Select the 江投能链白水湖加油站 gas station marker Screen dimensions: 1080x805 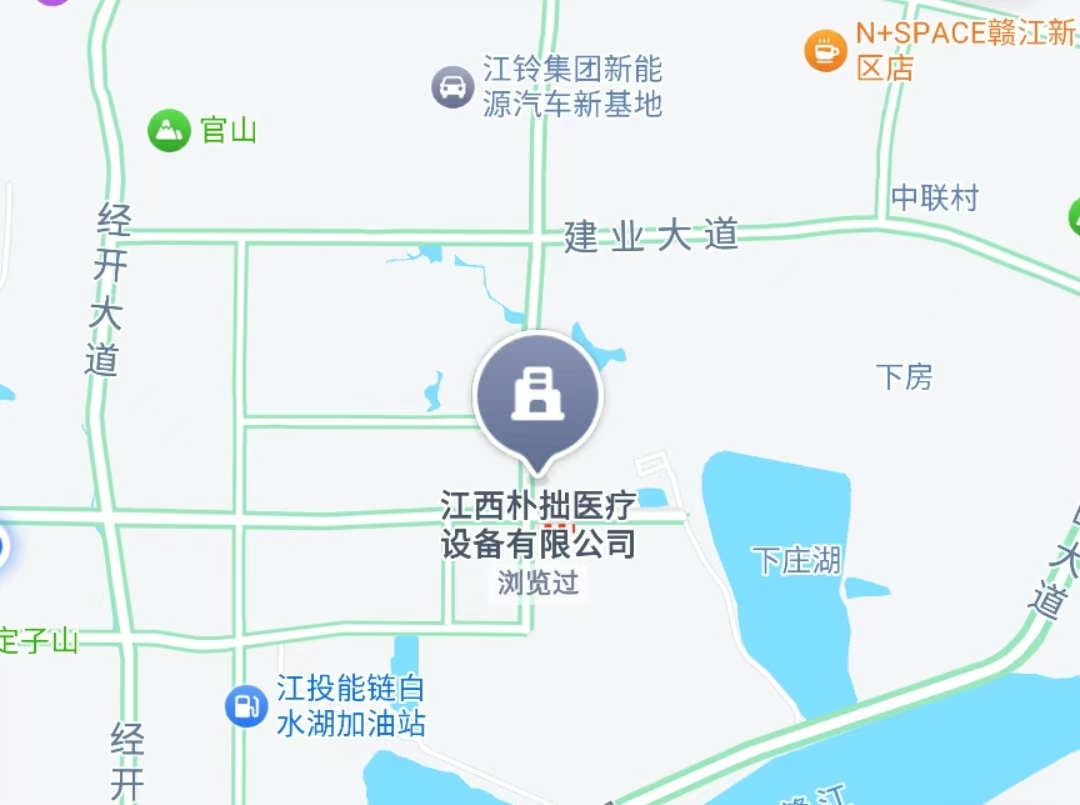(245, 706)
